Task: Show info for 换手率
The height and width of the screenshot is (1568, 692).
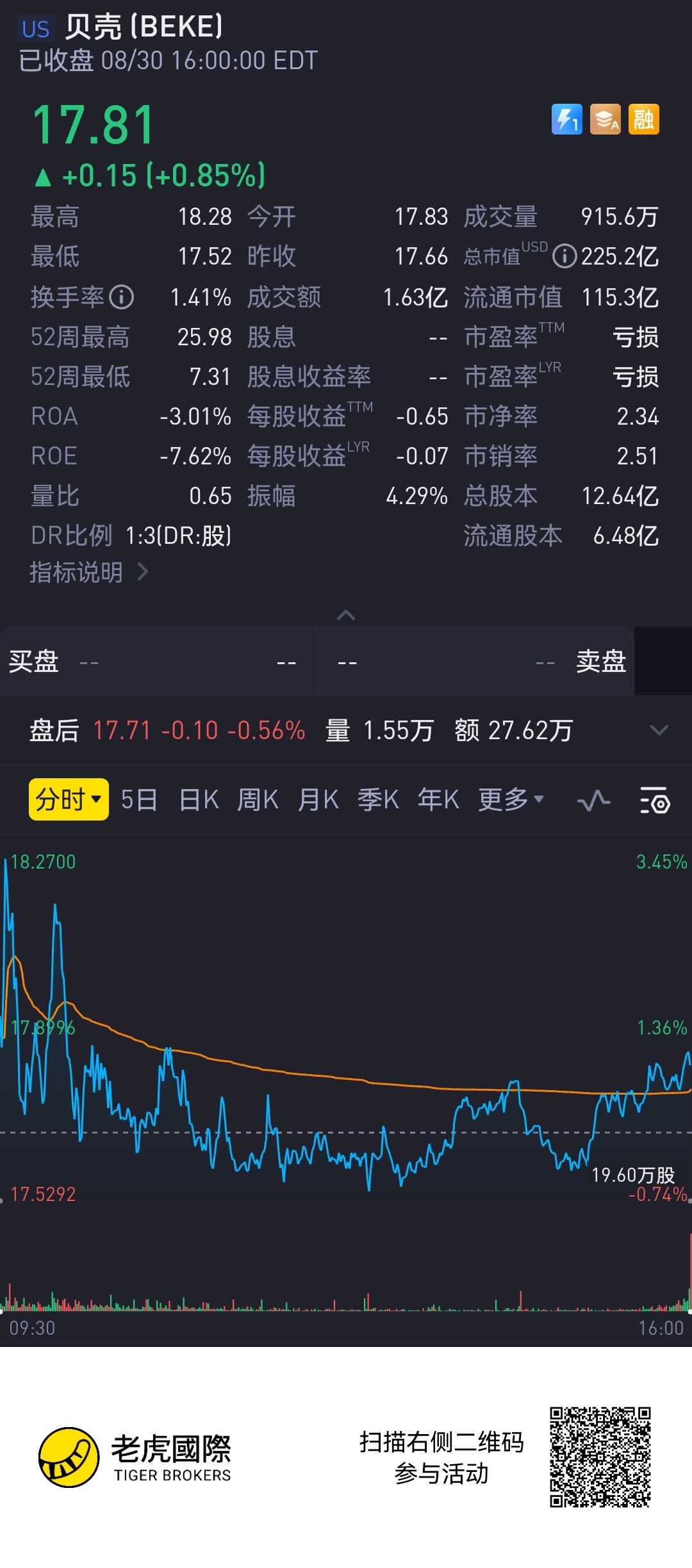Action: (121, 297)
